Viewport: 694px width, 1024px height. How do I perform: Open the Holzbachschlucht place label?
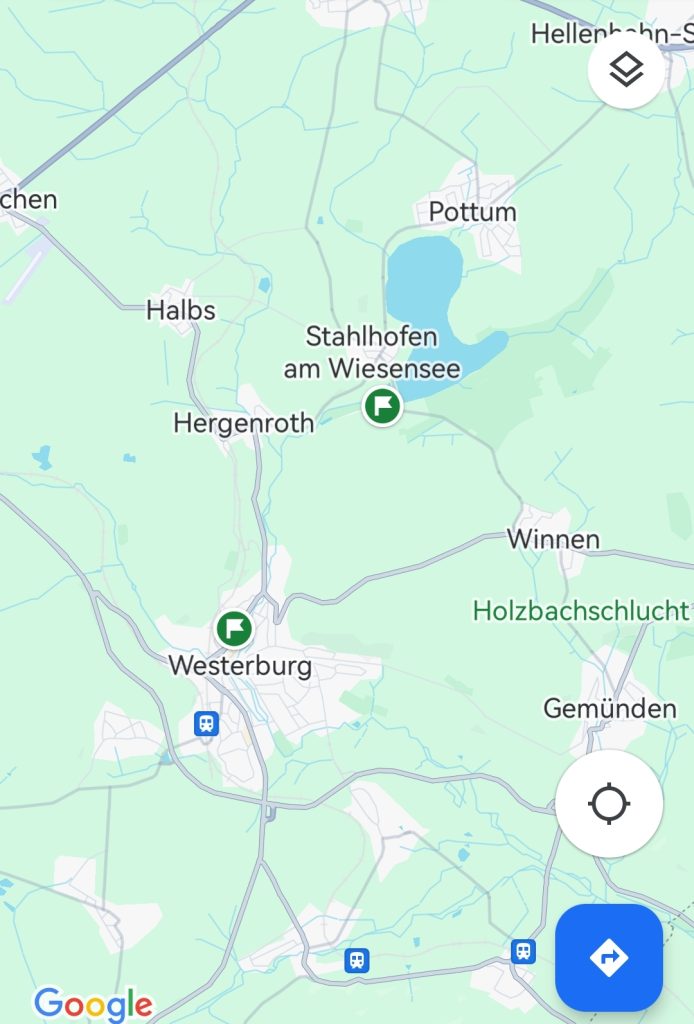click(581, 610)
